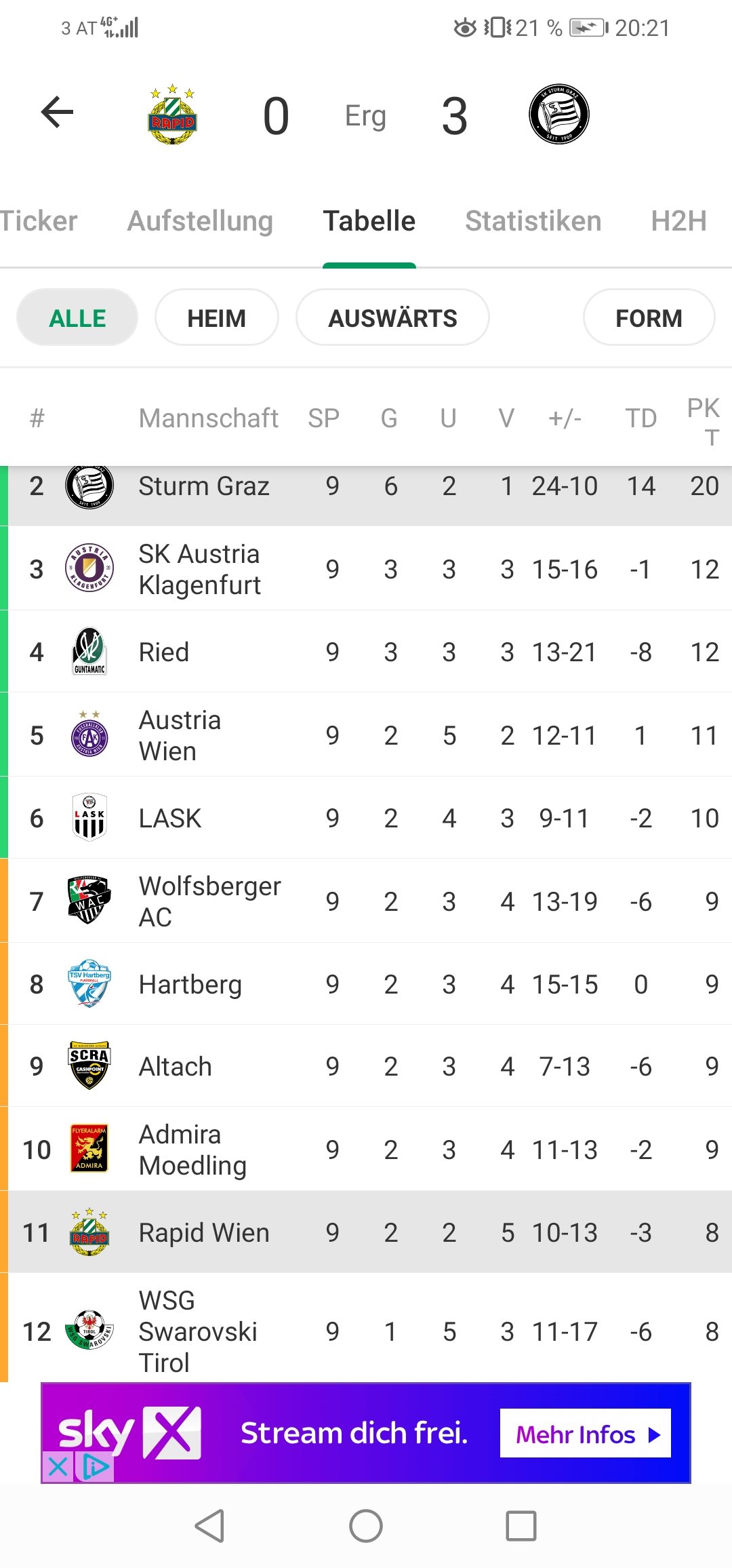Open Rapid Wien team logo in header

coord(172,114)
